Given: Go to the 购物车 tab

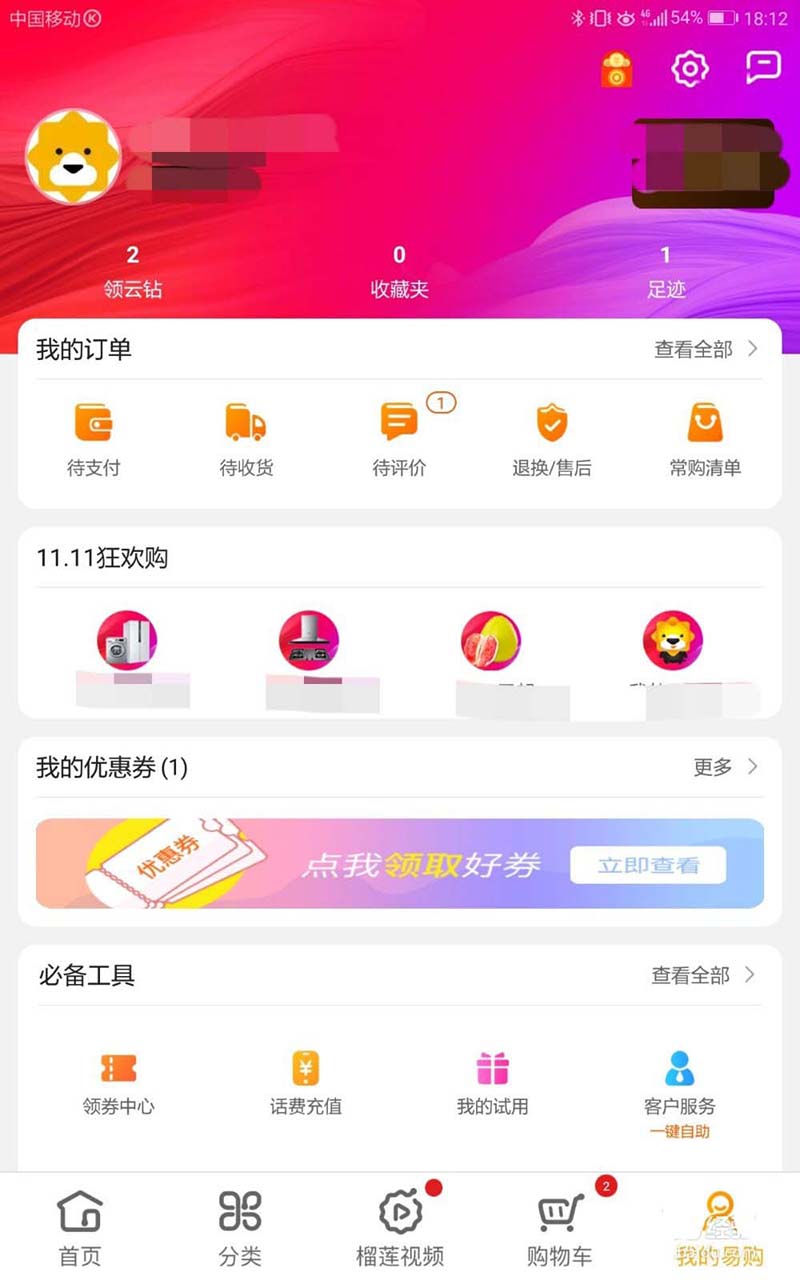Looking at the screenshot, I should [x=560, y=1227].
